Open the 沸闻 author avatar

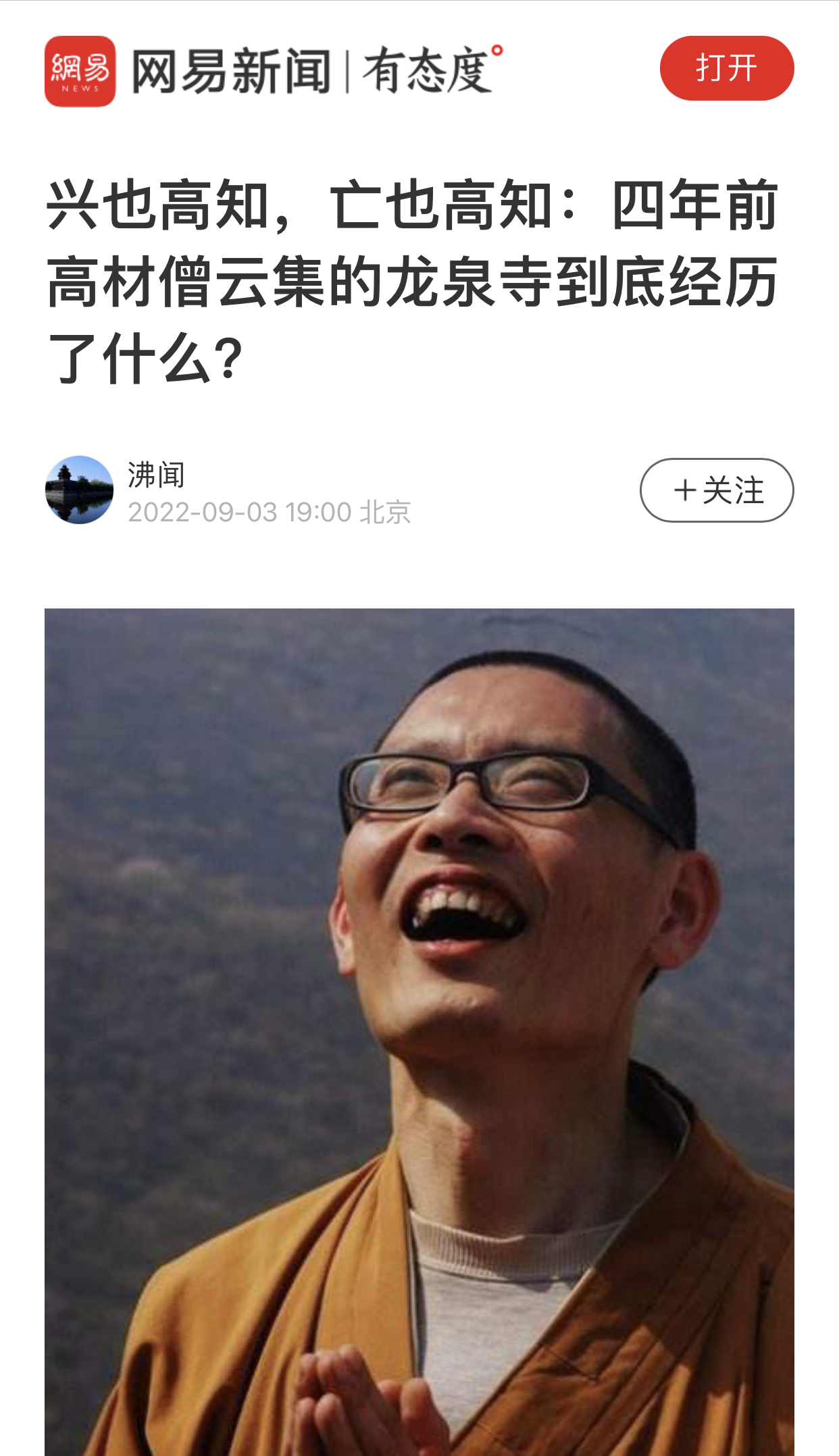tap(79, 490)
